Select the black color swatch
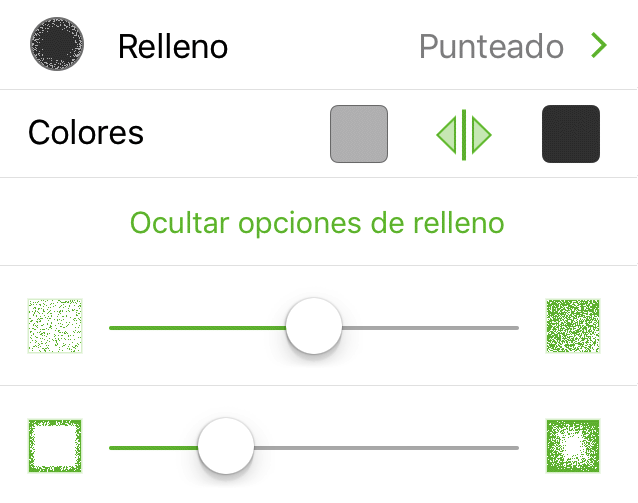Screen dimensions: 638x503 tap(570, 134)
